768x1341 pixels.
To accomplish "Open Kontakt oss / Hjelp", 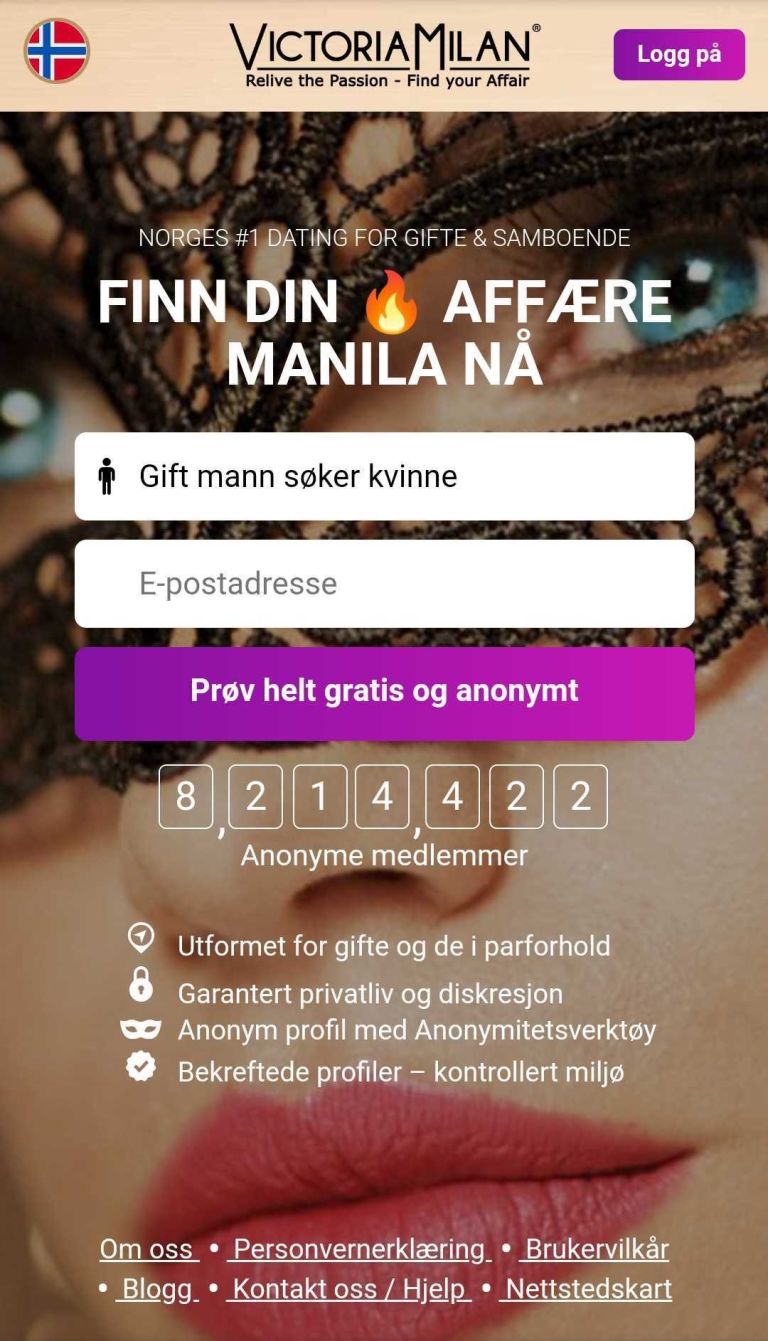I will pos(350,1289).
